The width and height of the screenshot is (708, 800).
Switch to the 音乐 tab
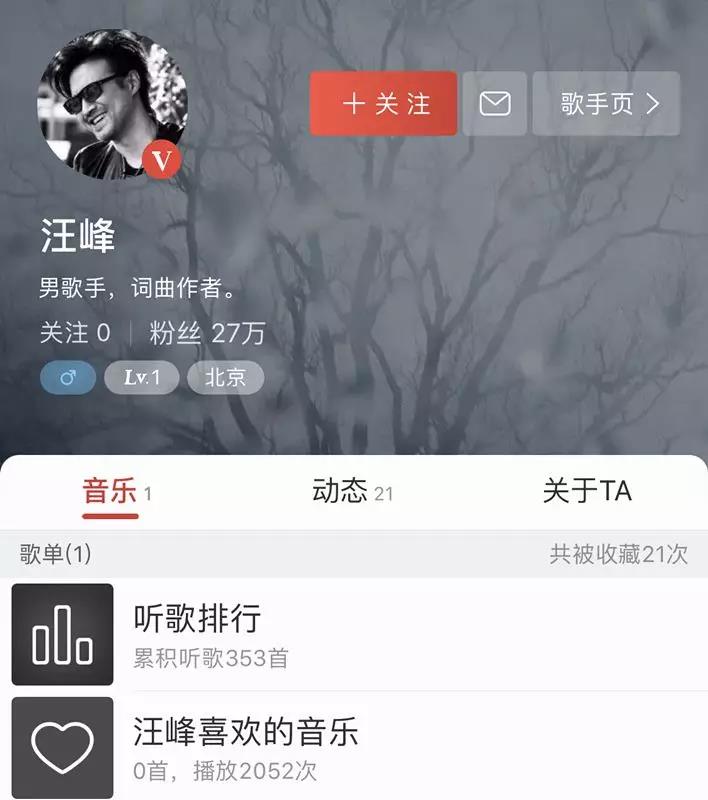(111, 491)
